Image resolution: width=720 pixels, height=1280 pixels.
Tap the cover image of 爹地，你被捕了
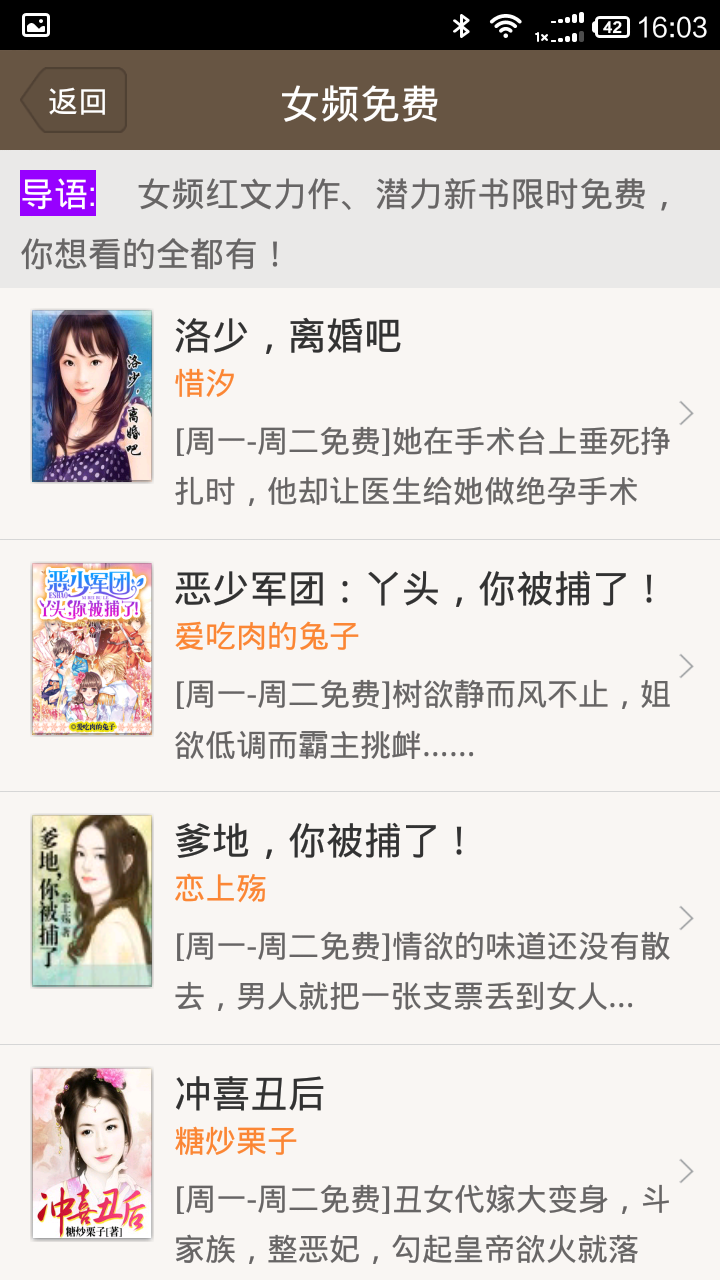coord(91,899)
